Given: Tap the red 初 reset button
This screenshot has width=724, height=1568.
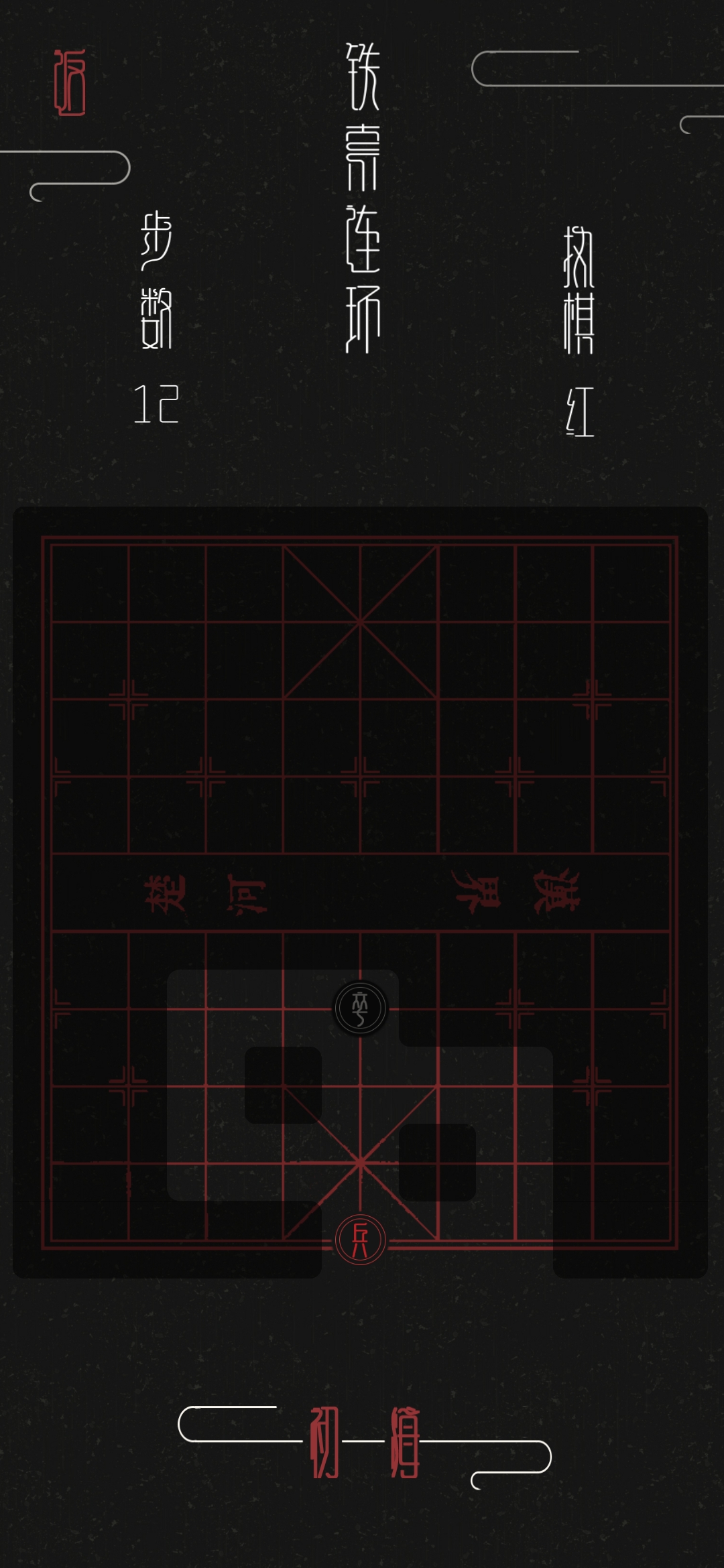Looking at the screenshot, I should 325,1442.
